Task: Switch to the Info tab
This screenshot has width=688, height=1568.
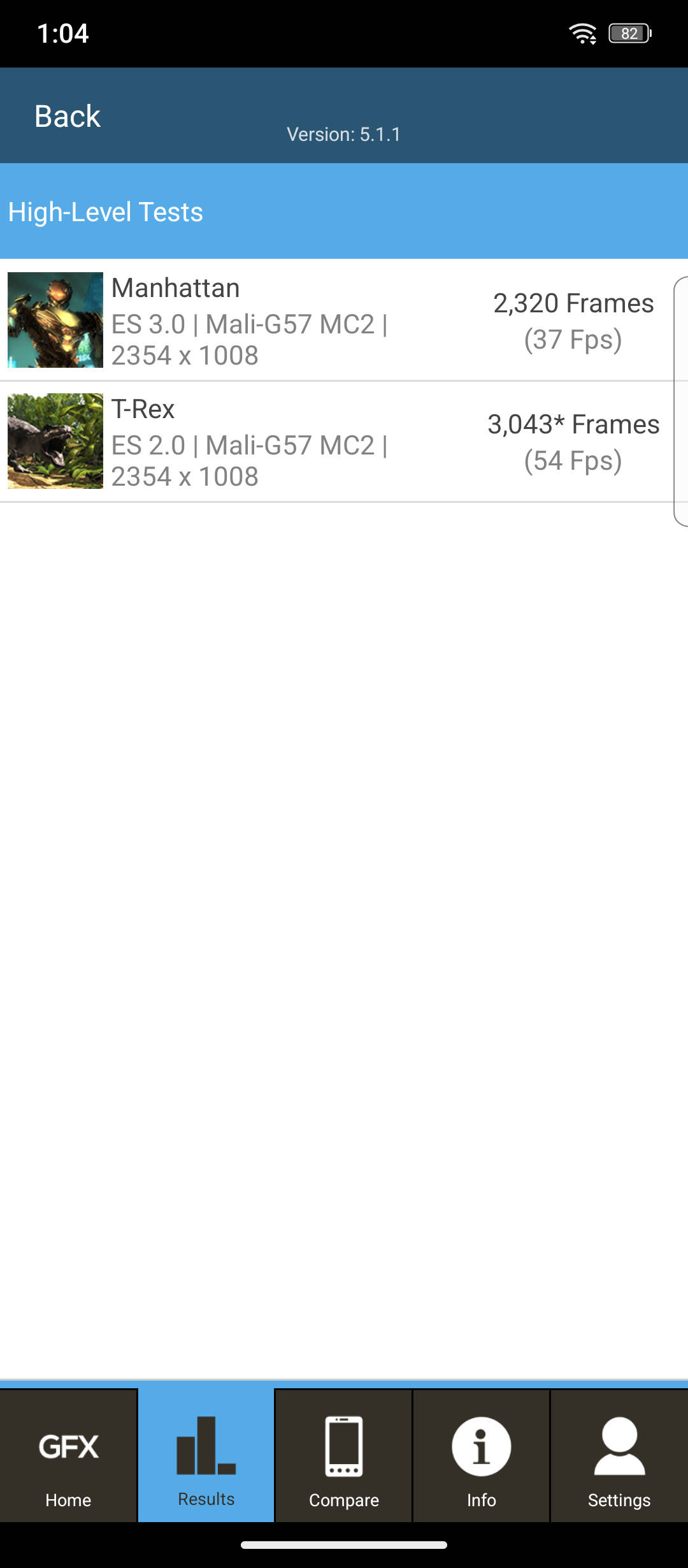Action: pyautogui.click(x=481, y=1457)
